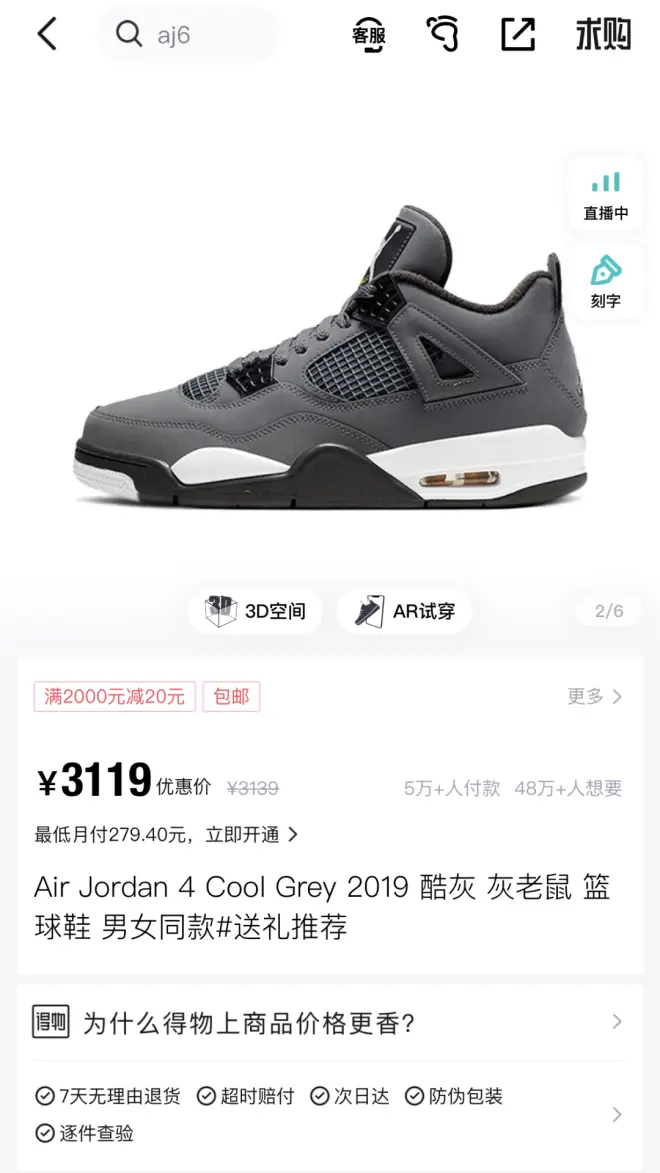
Task: Tap 更多 to see more promotions
Action: click(x=594, y=696)
